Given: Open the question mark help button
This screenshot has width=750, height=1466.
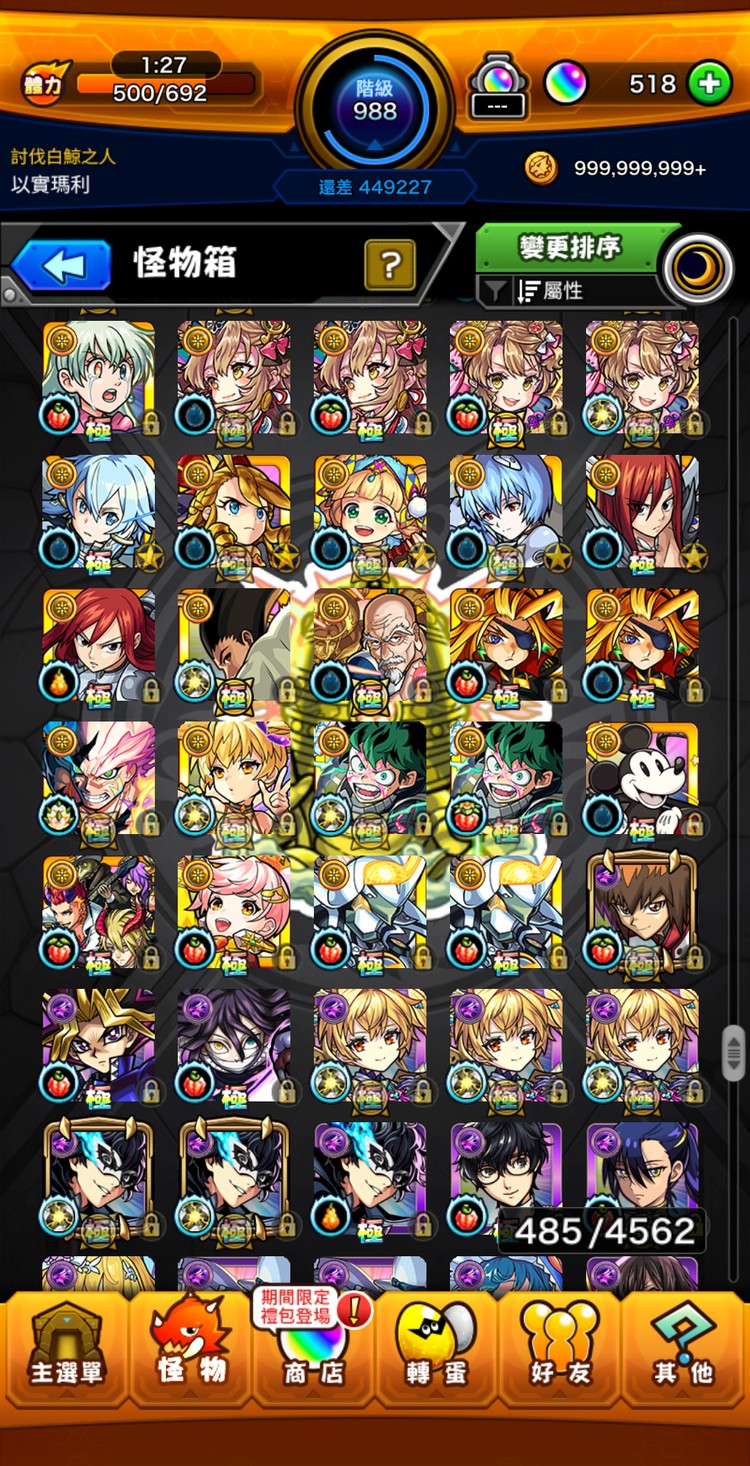Looking at the screenshot, I should click(390, 265).
